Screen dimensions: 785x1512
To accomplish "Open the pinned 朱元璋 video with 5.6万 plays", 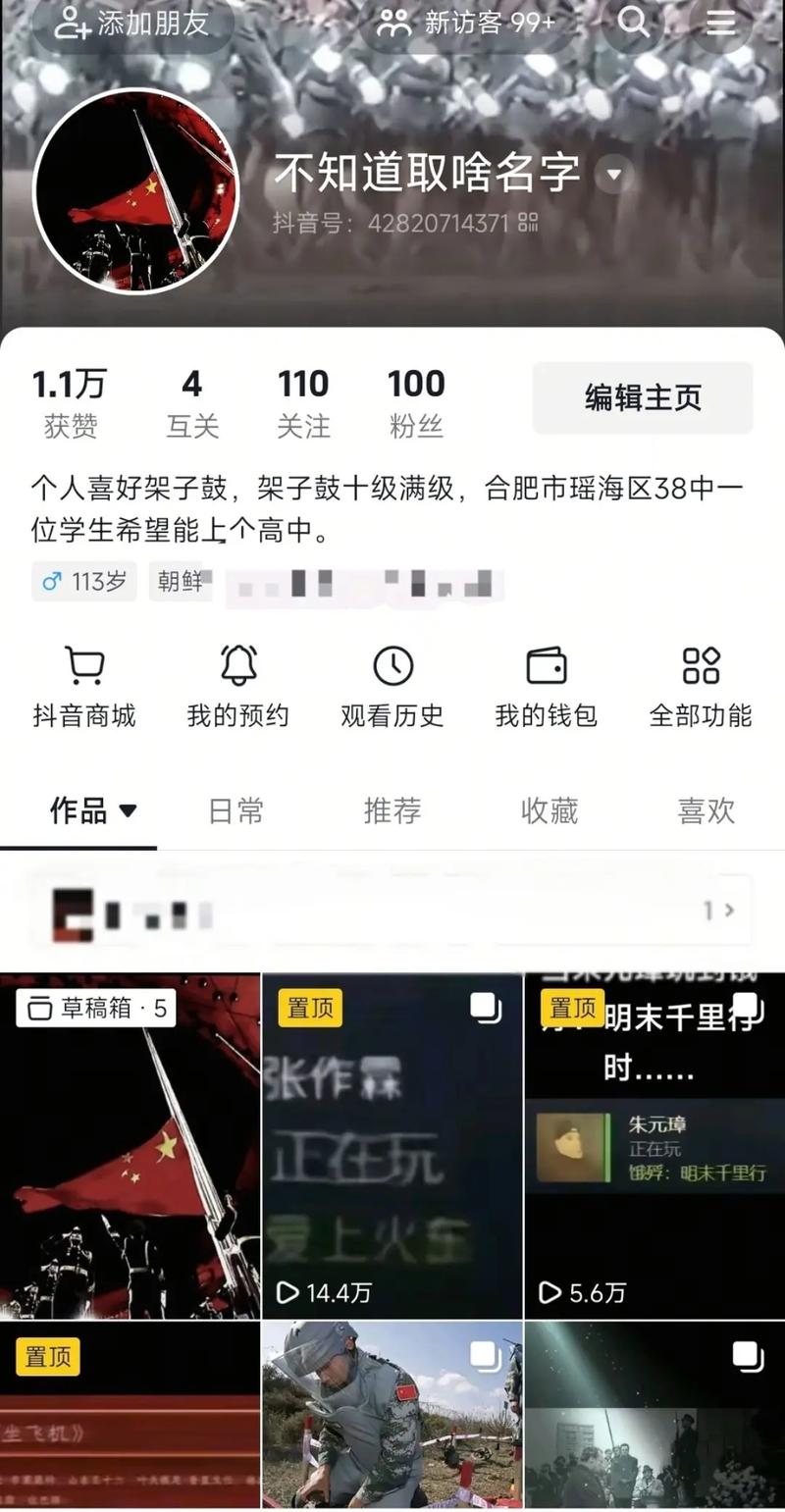I will [x=654, y=1146].
